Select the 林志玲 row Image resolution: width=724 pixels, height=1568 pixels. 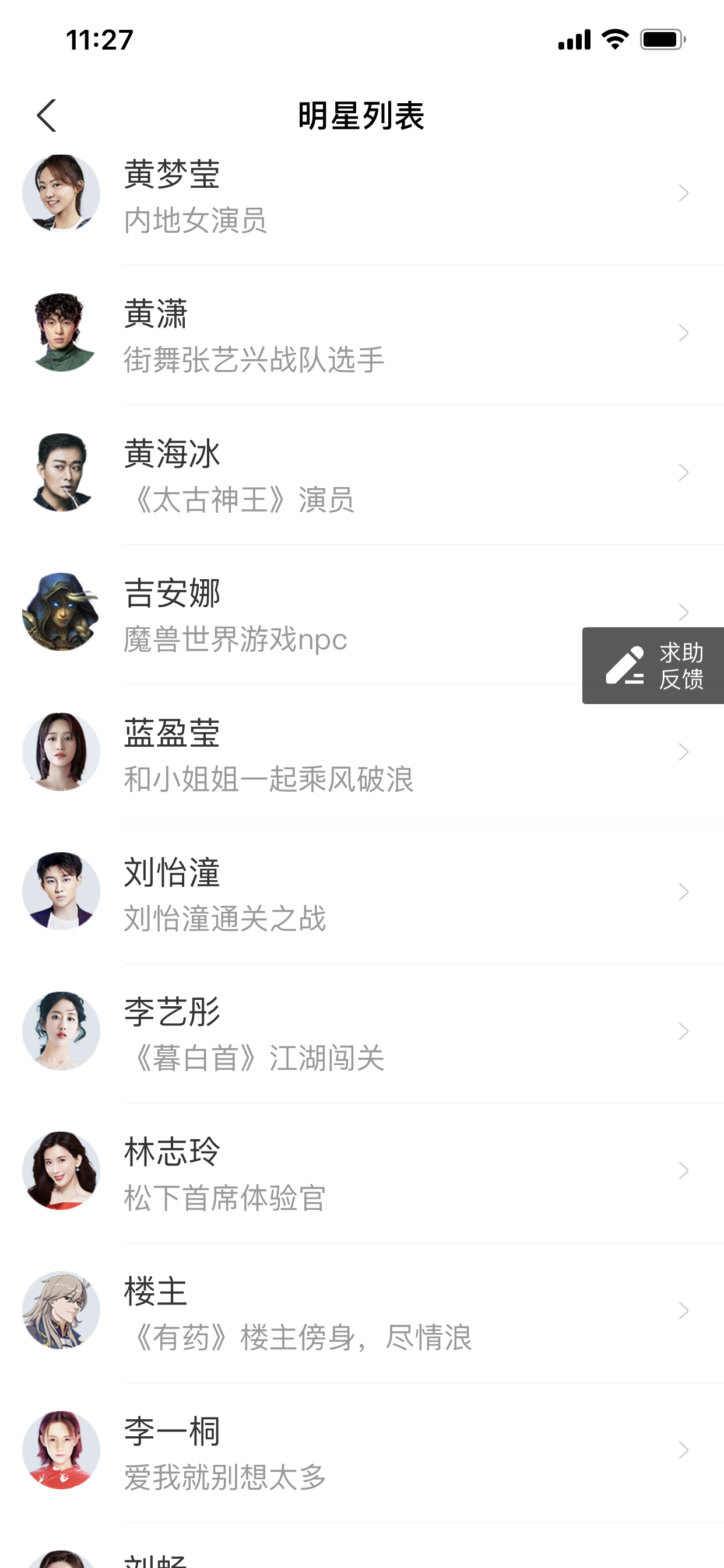(x=362, y=1172)
